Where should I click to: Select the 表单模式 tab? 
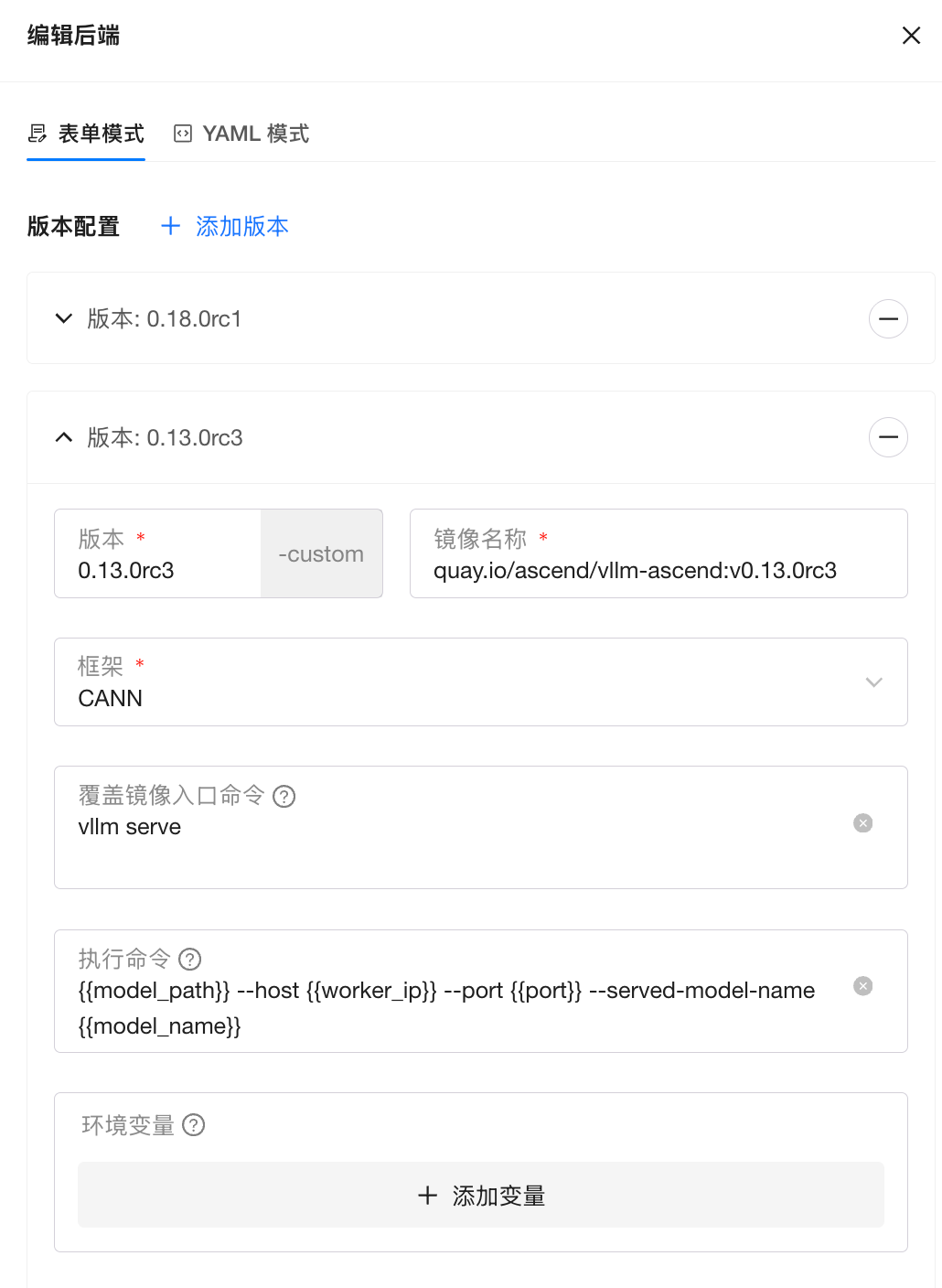point(86,134)
